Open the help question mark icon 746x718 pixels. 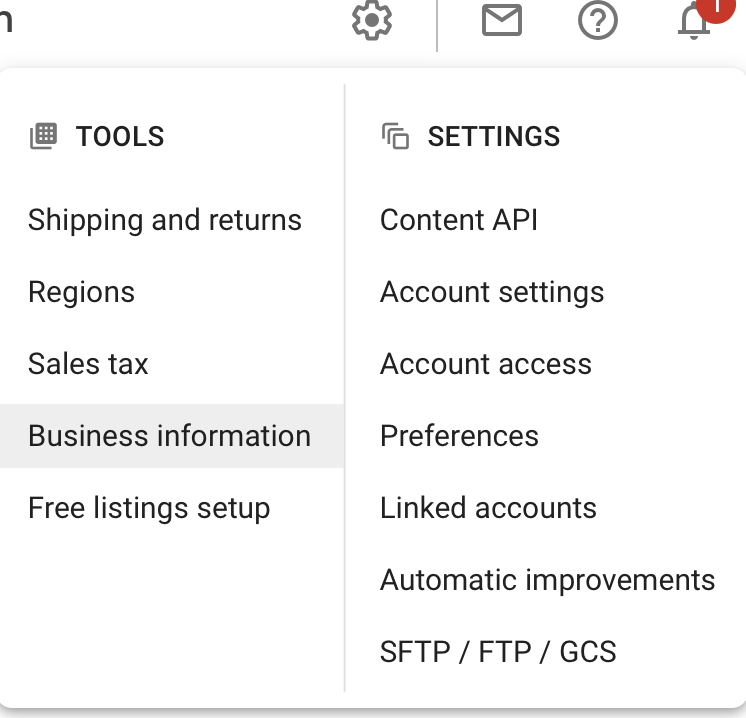point(598,20)
